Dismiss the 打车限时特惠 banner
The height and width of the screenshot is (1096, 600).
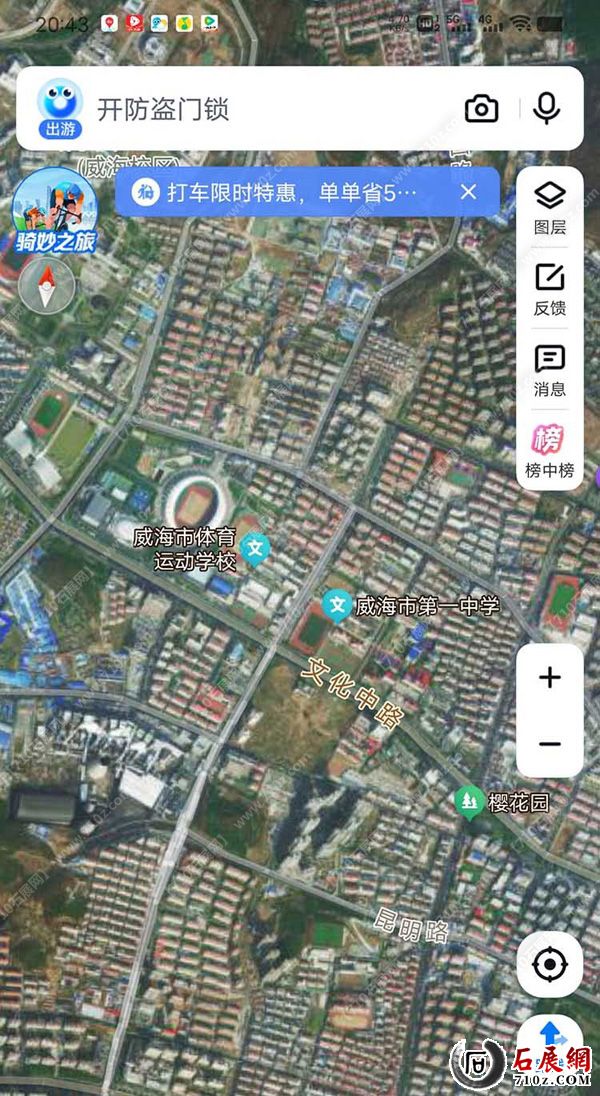click(x=468, y=192)
